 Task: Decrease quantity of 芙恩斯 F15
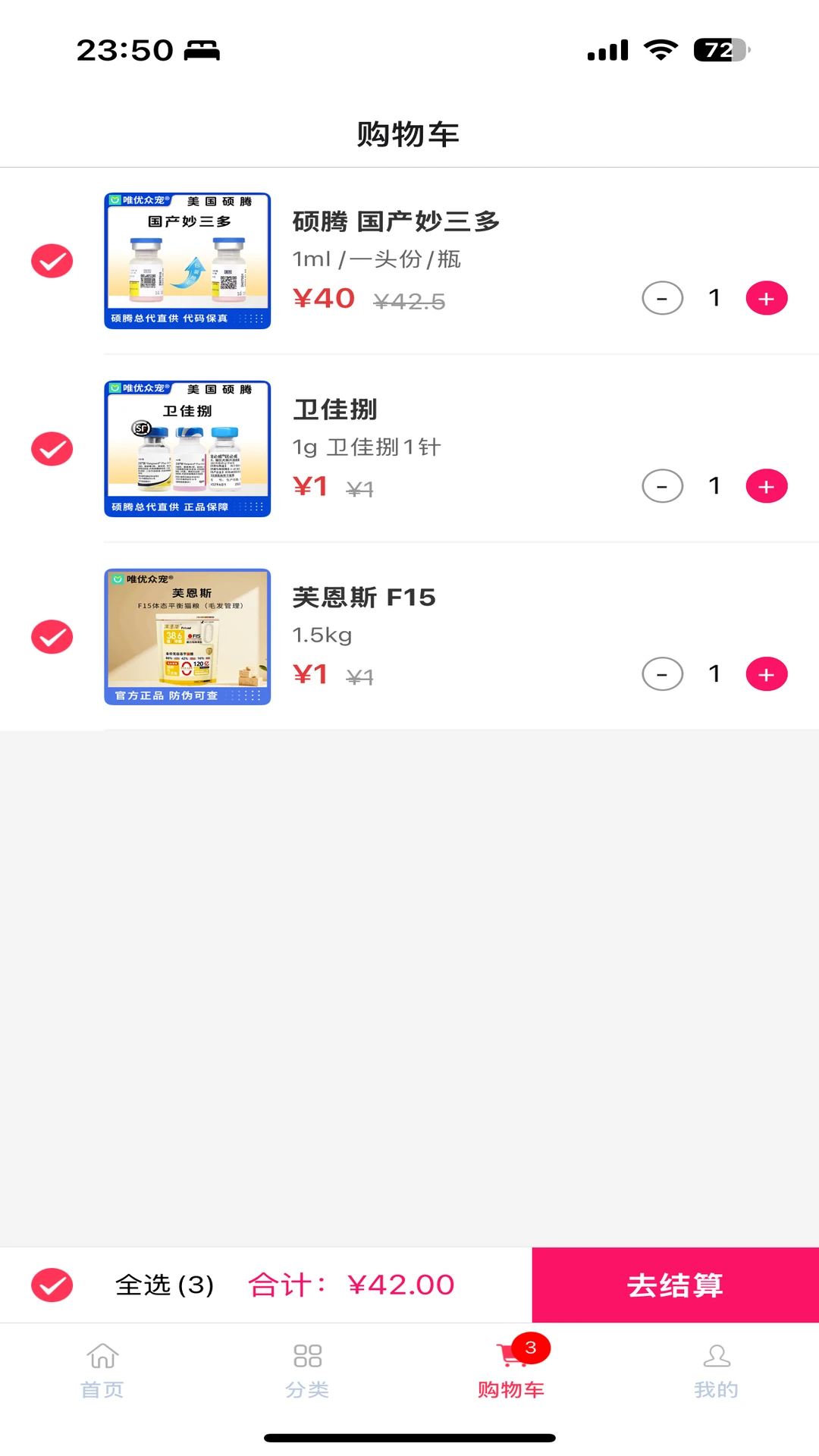tap(662, 674)
